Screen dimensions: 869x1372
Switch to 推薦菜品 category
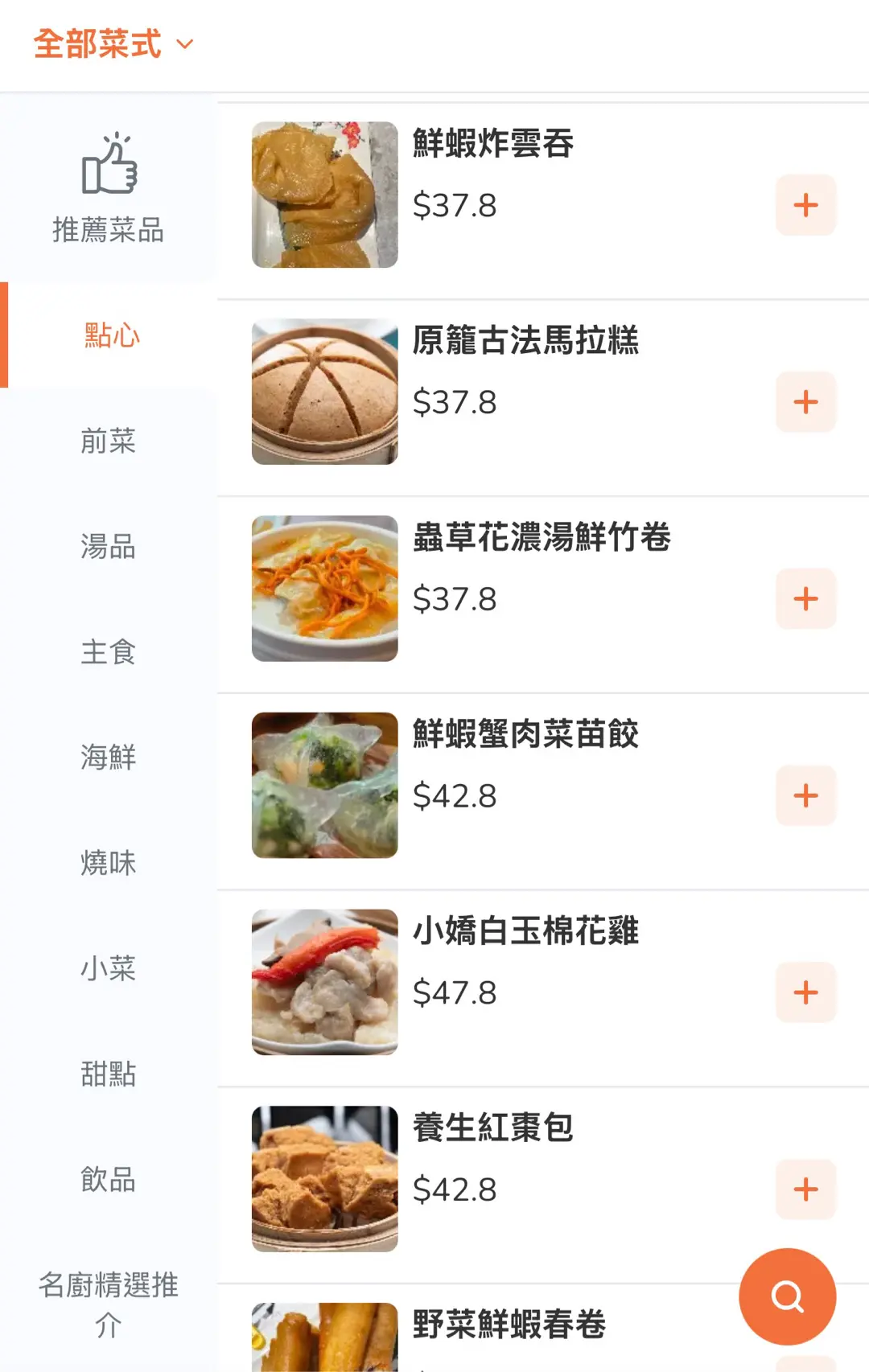click(x=109, y=189)
